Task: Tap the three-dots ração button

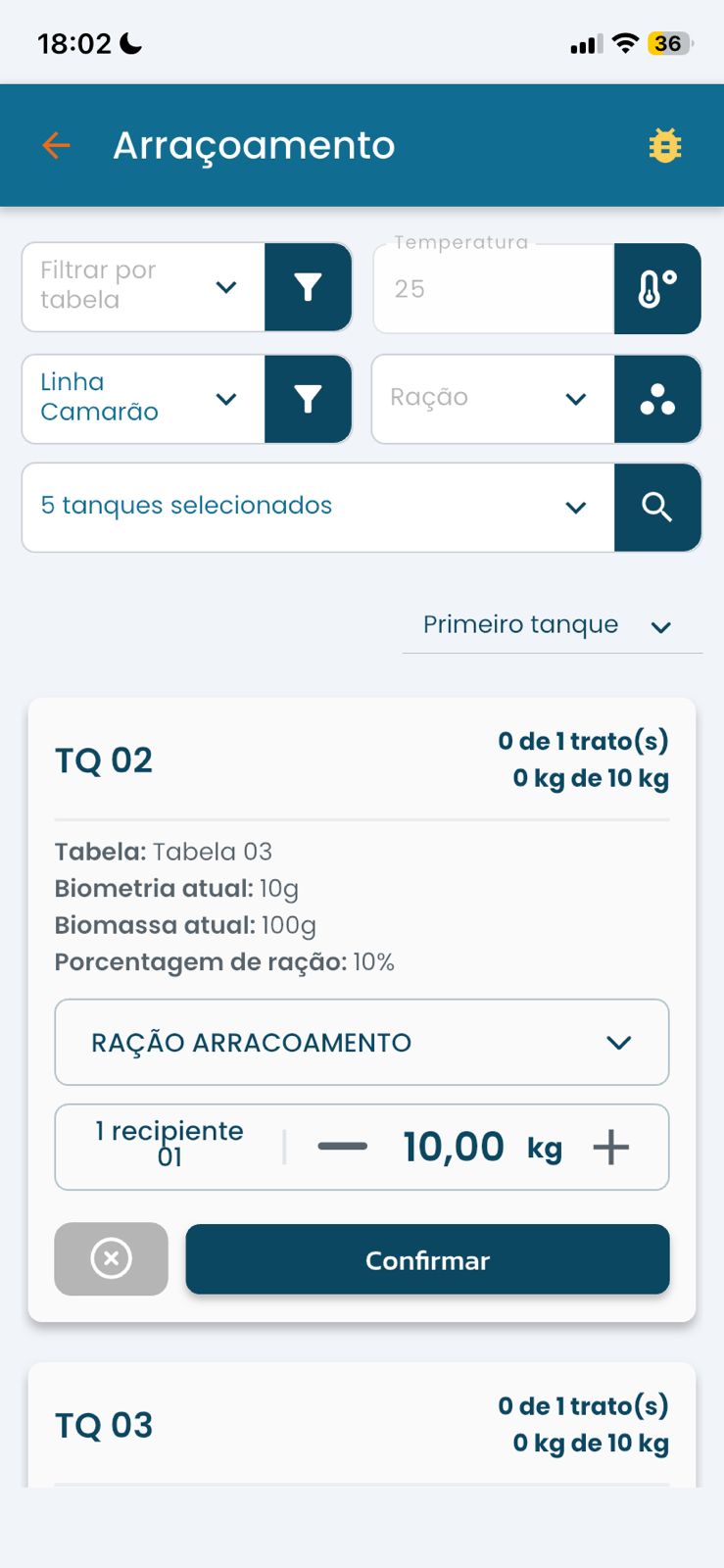Action: (657, 399)
